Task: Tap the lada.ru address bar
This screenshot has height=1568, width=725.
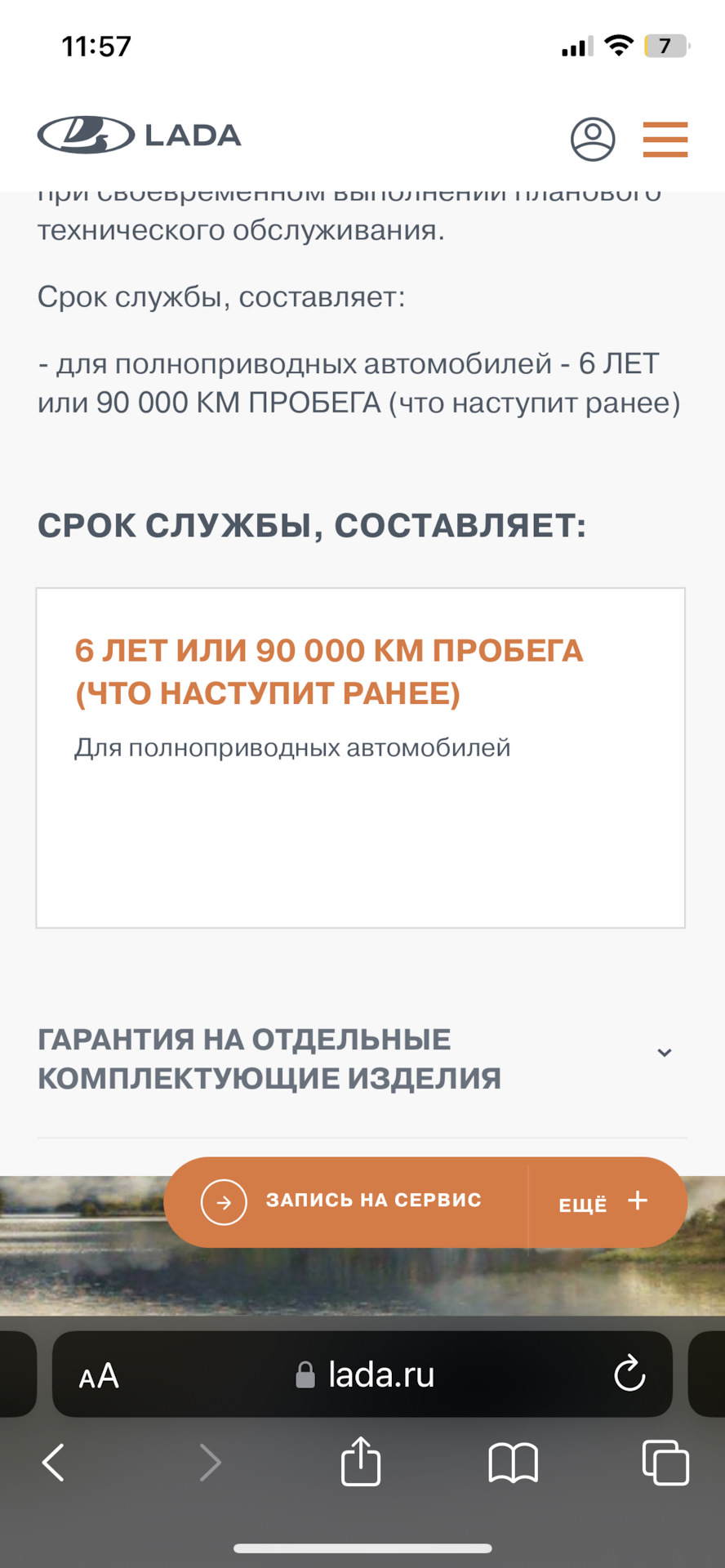Action: click(x=366, y=1375)
